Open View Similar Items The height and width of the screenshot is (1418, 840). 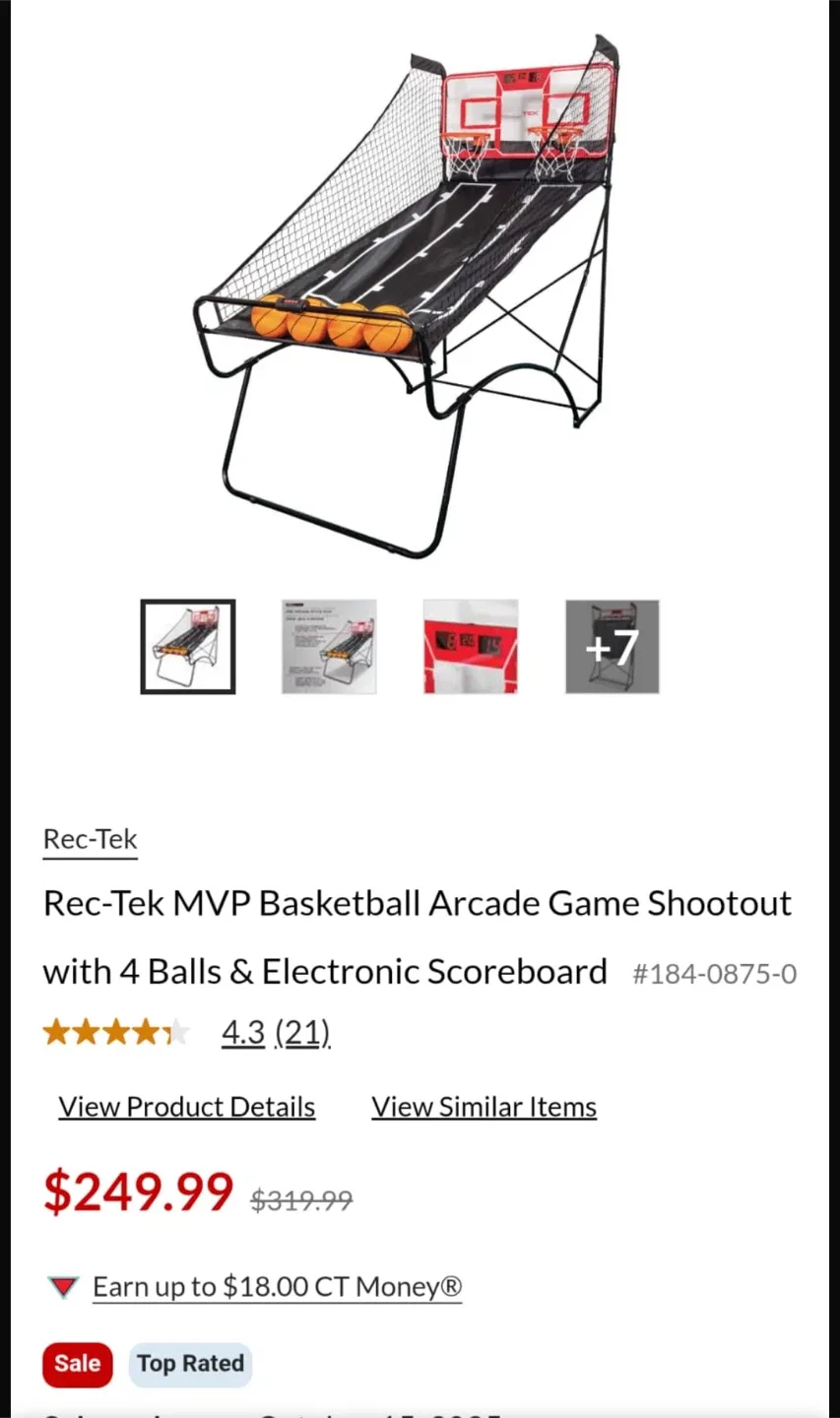[484, 1106]
